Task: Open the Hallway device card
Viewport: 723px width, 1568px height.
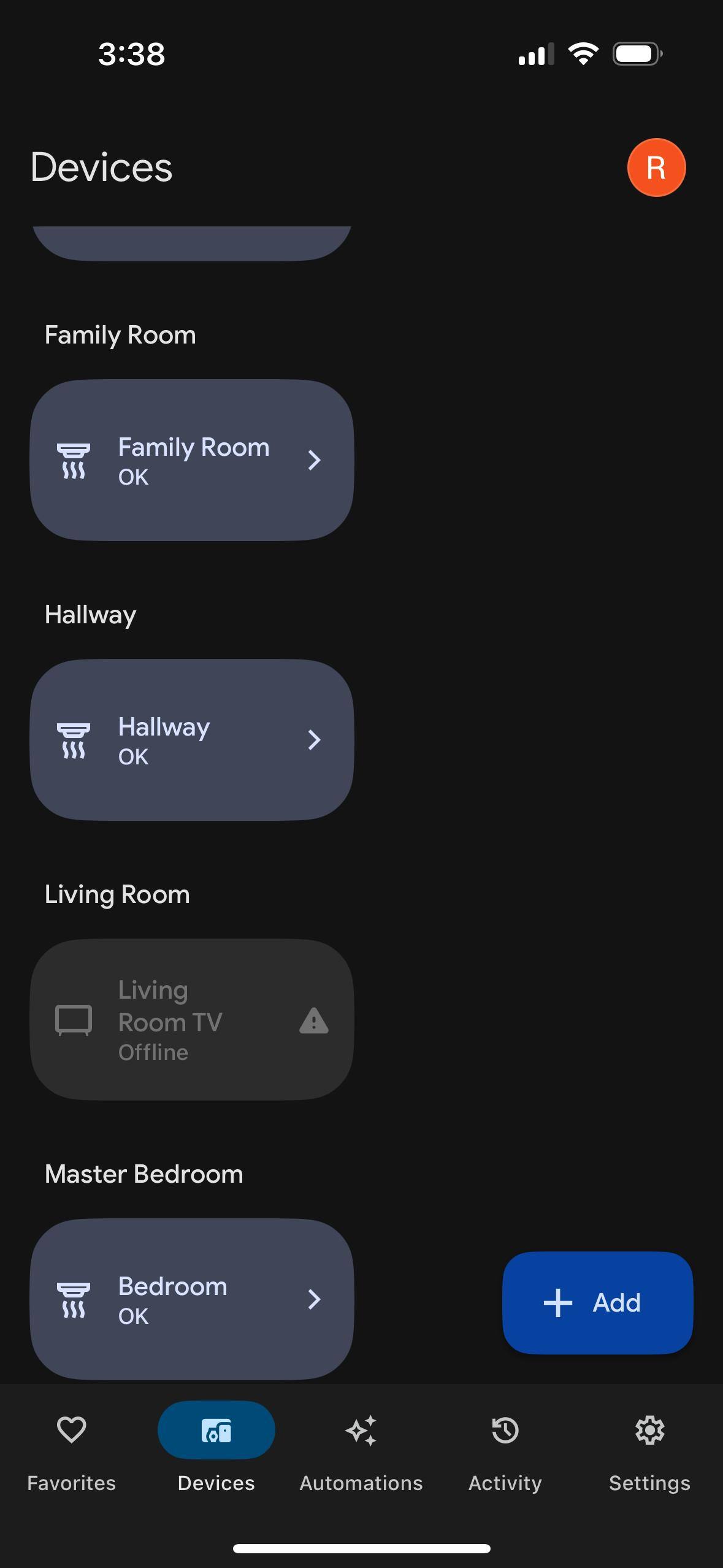Action: tap(192, 740)
